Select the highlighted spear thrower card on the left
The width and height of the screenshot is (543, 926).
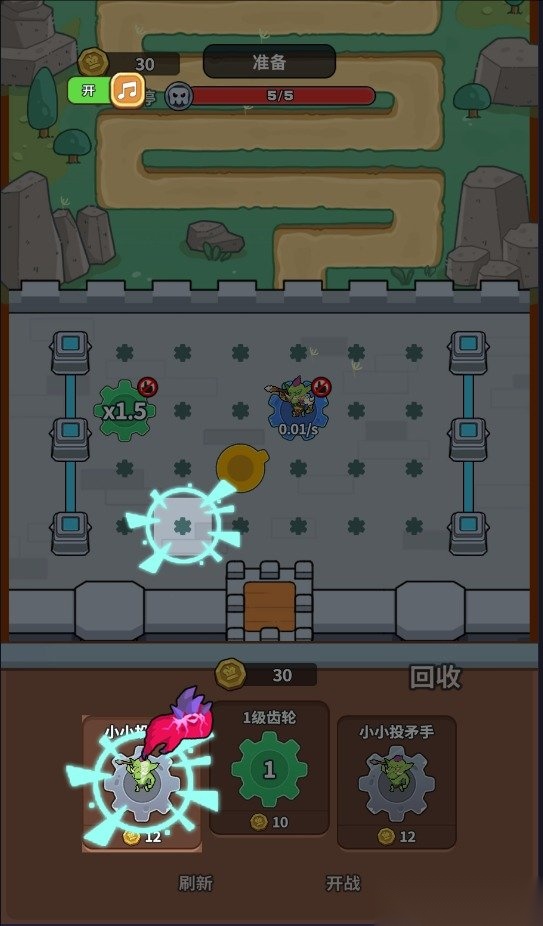pos(142,783)
